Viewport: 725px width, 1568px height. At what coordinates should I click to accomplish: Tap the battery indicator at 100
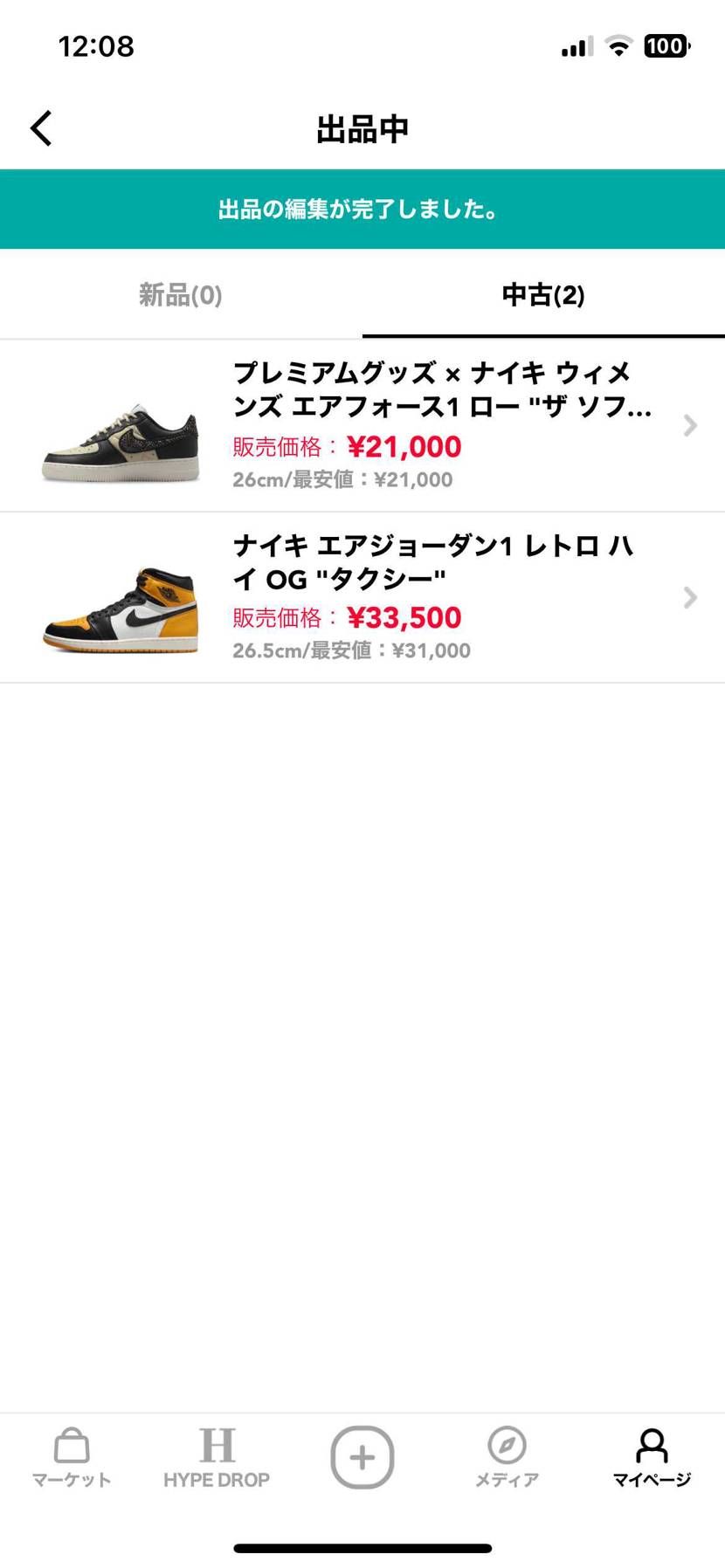point(666,45)
